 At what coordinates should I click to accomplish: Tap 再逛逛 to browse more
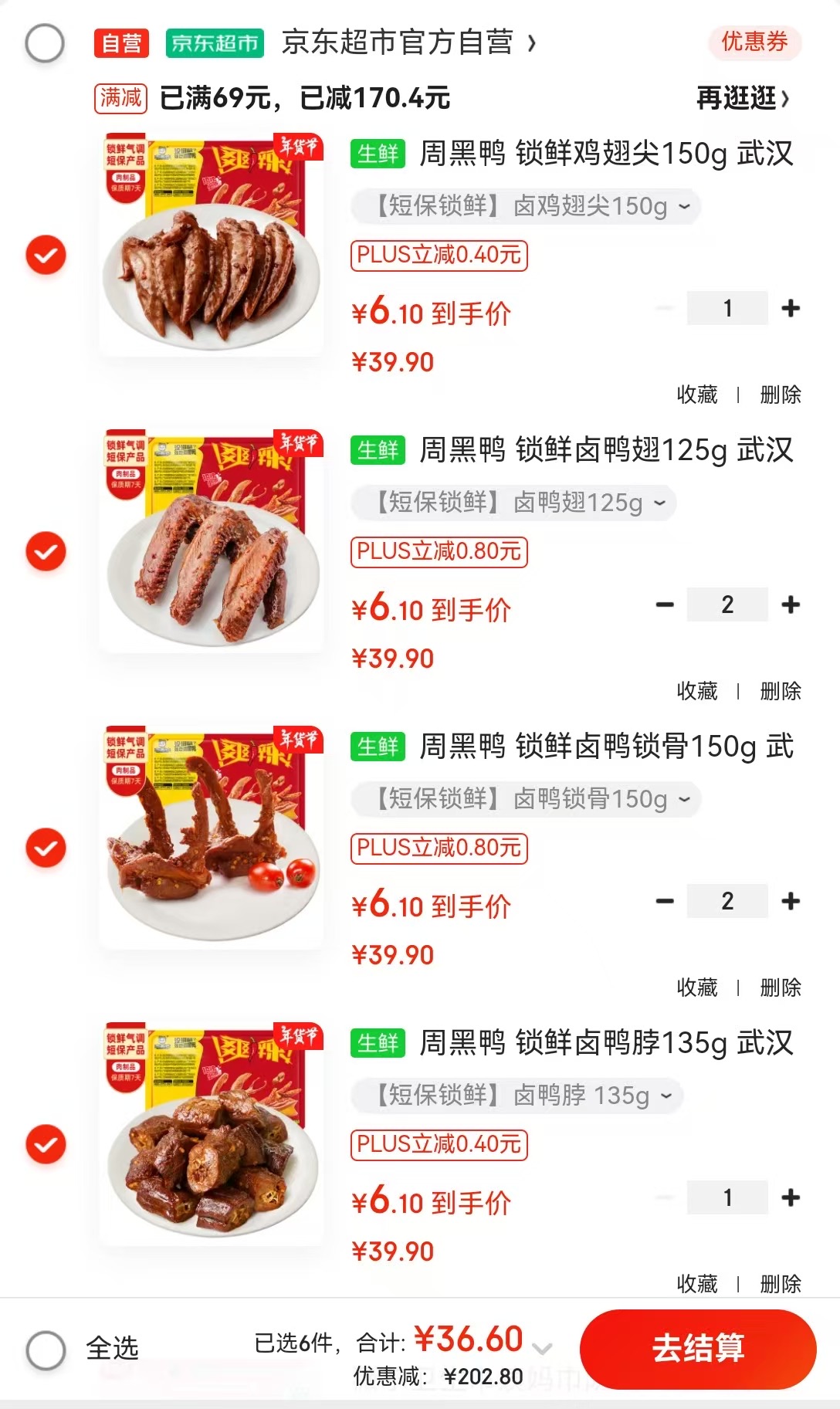coord(743,98)
